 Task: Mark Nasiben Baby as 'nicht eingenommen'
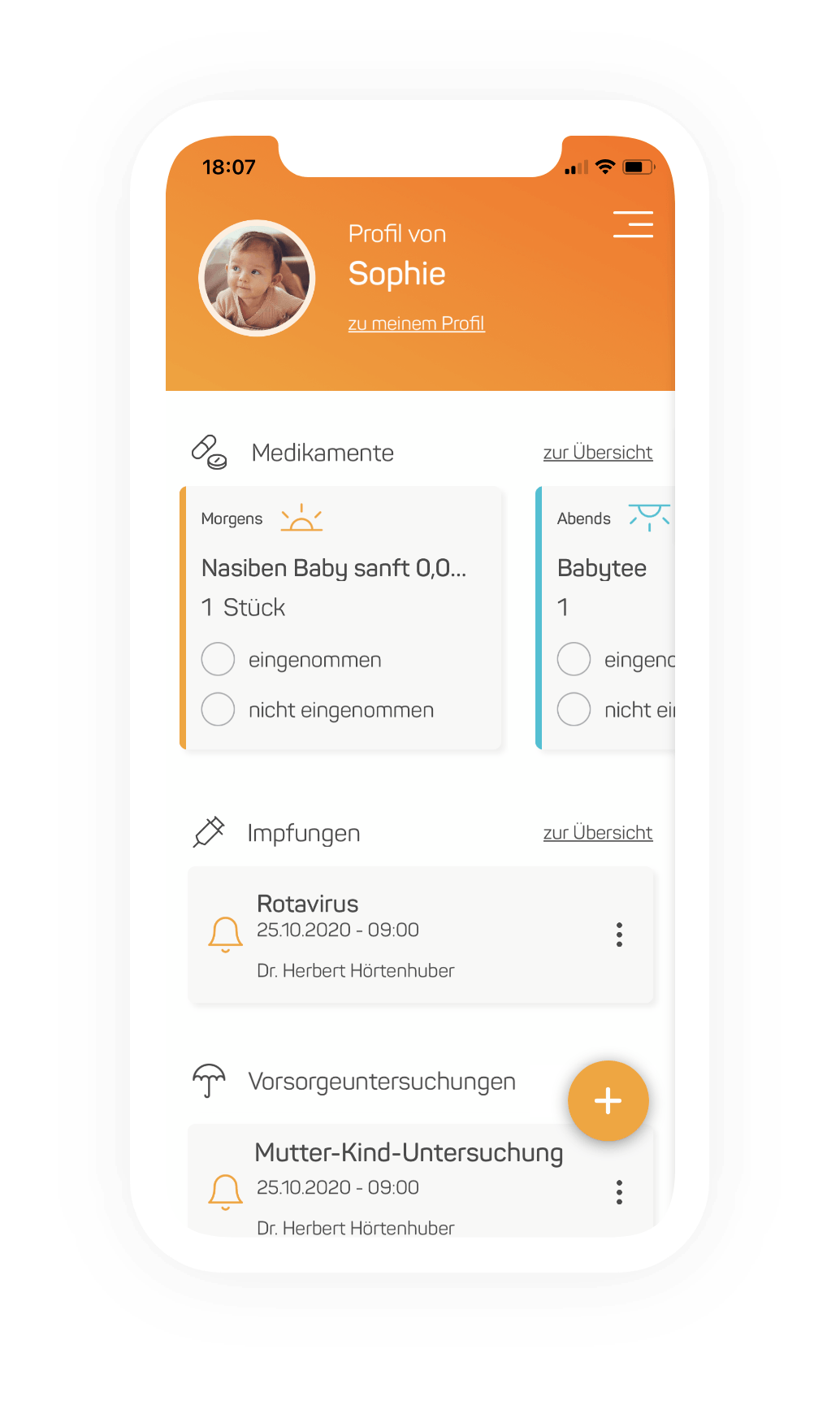coord(219,709)
